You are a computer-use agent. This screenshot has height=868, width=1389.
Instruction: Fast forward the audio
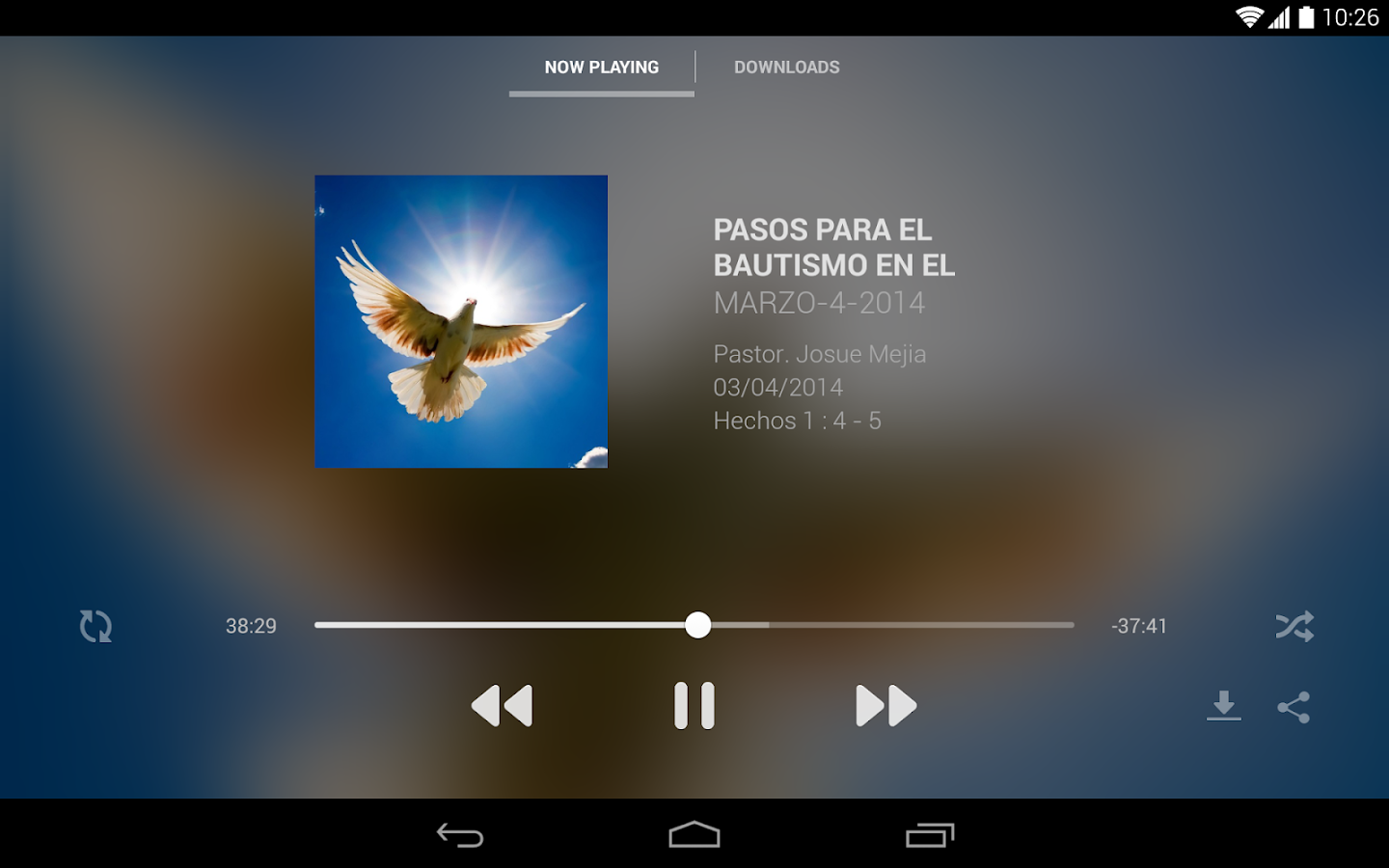(x=885, y=705)
